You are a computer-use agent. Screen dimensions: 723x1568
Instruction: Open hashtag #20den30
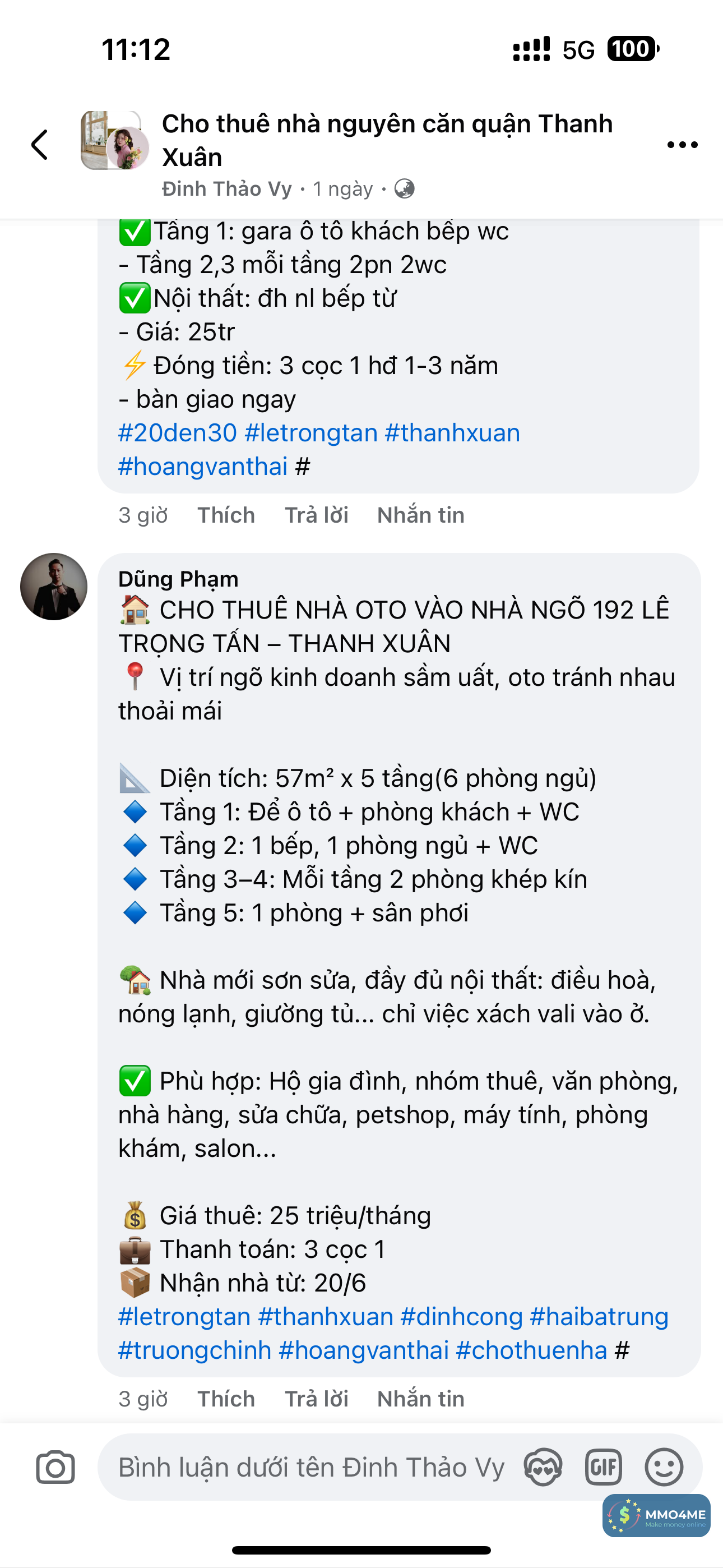pos(177,433)
